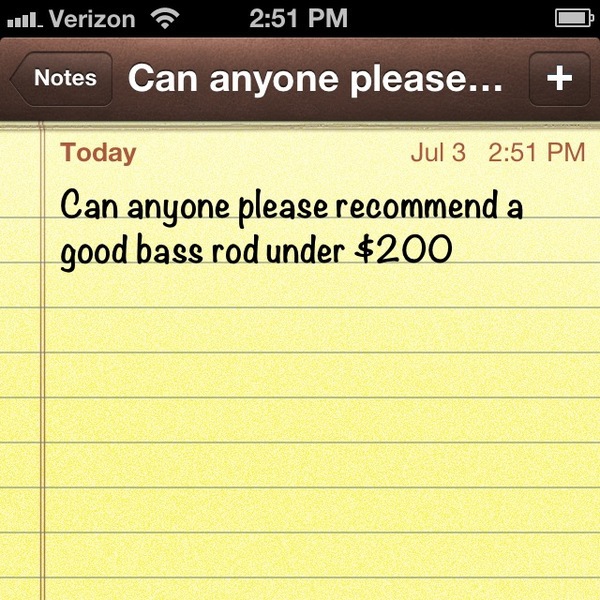The width and height of the screenshot is (600, 600).
Task: Tap the note text to edit it
Action: tap(290, 228)
